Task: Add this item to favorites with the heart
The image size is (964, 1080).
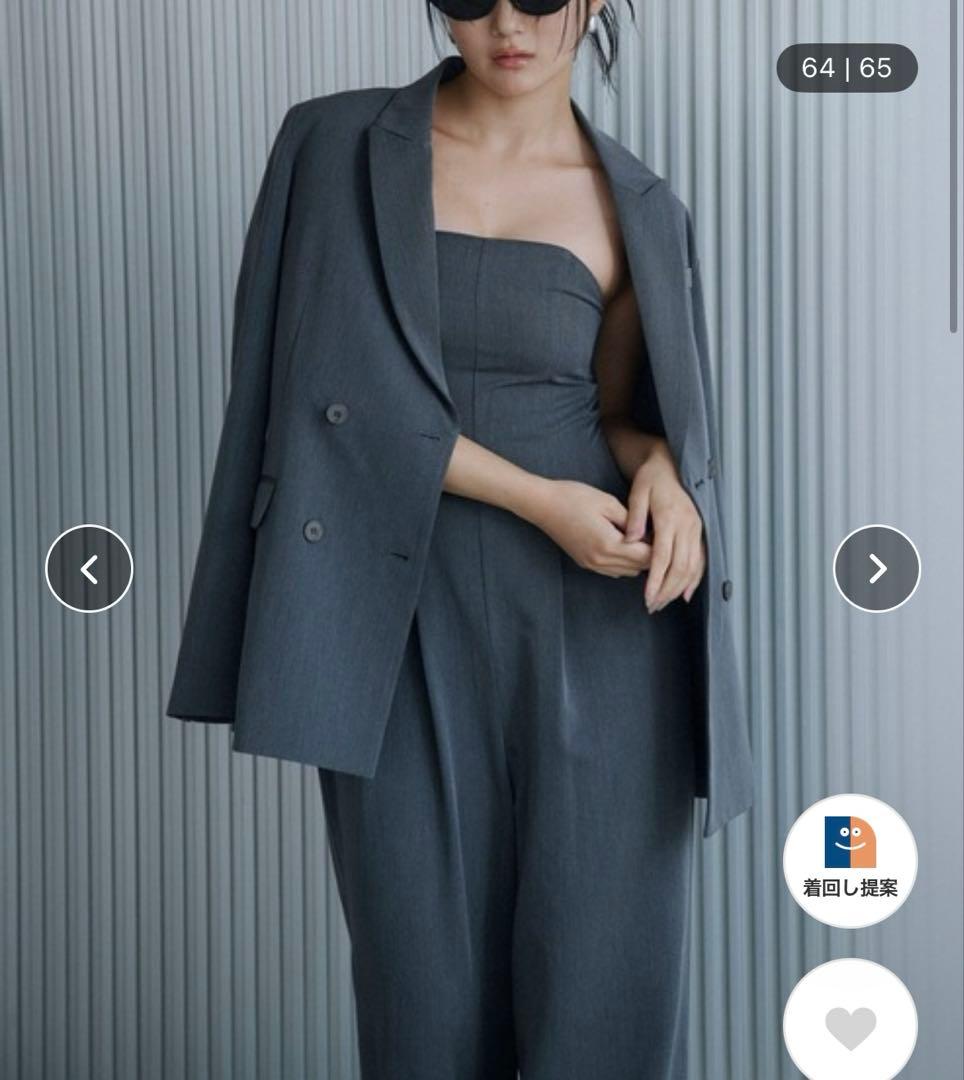Action: click(850, 1026)
